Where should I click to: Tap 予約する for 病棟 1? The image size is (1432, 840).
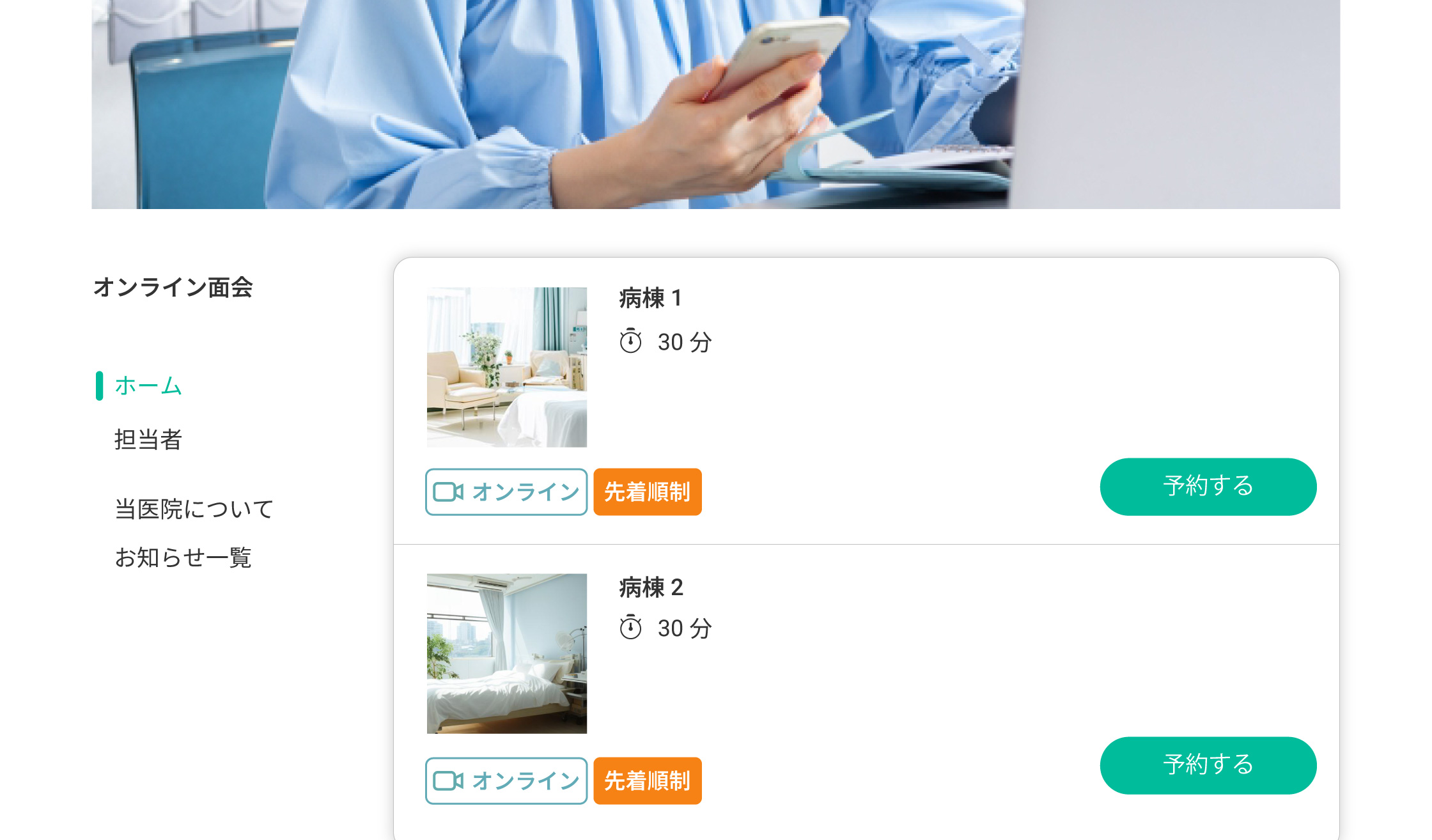click(x=1208, y=486)
